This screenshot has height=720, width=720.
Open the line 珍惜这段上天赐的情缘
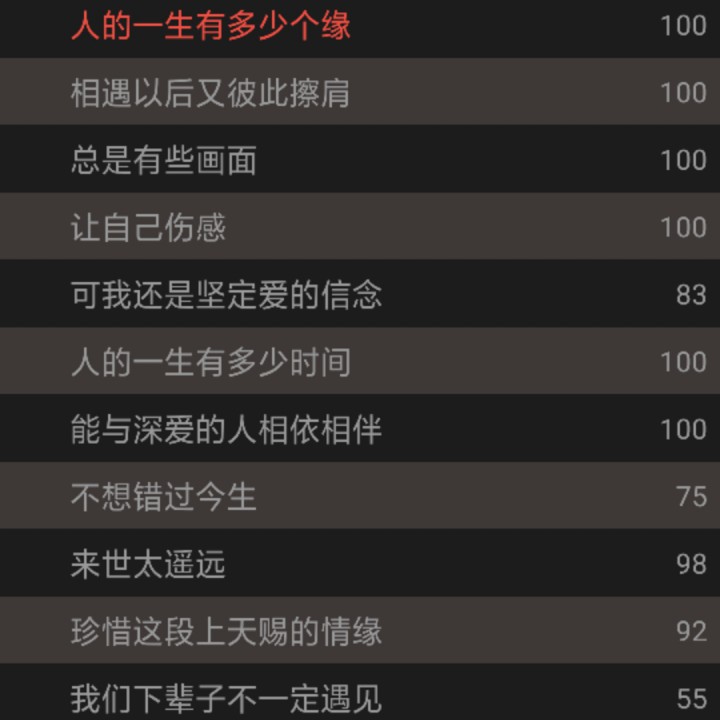tap(226, 631)
